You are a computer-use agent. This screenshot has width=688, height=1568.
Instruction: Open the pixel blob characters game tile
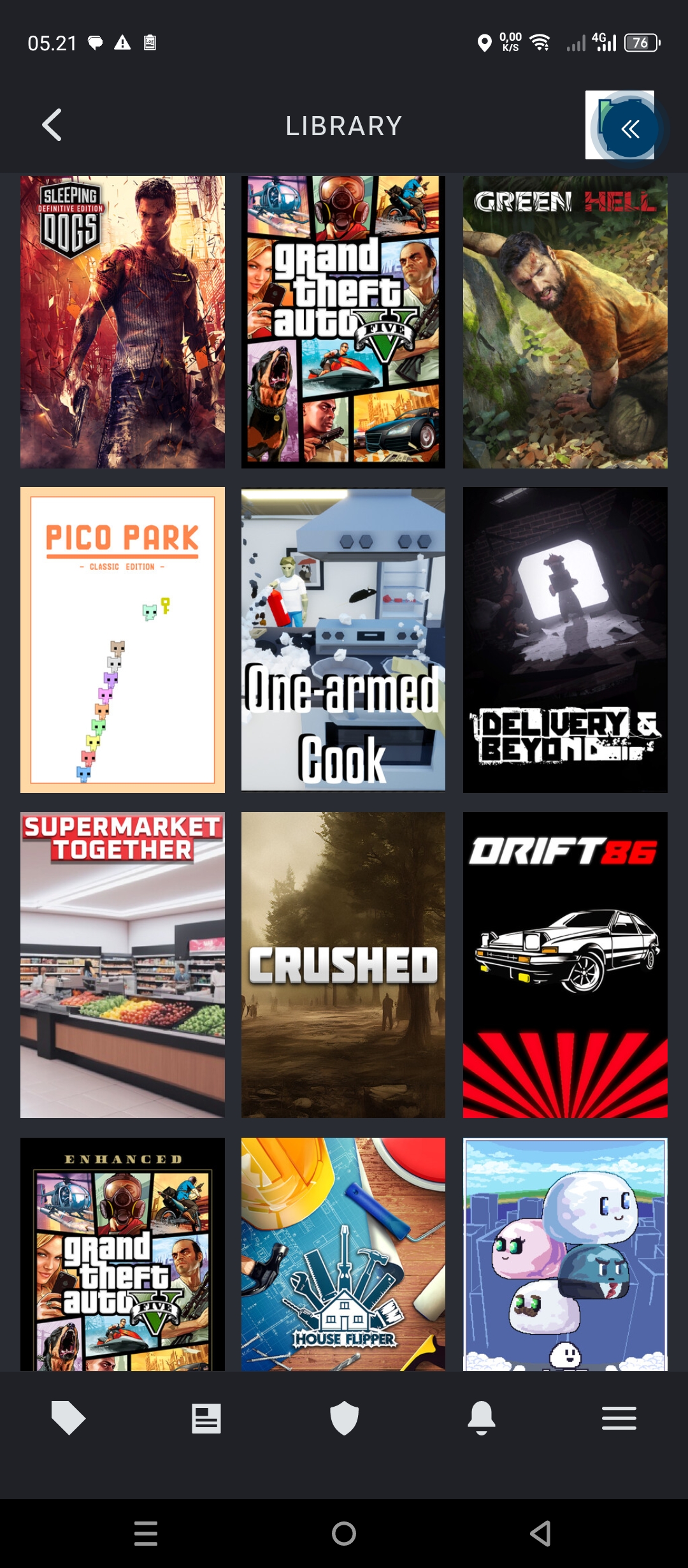pos(565,1254)
